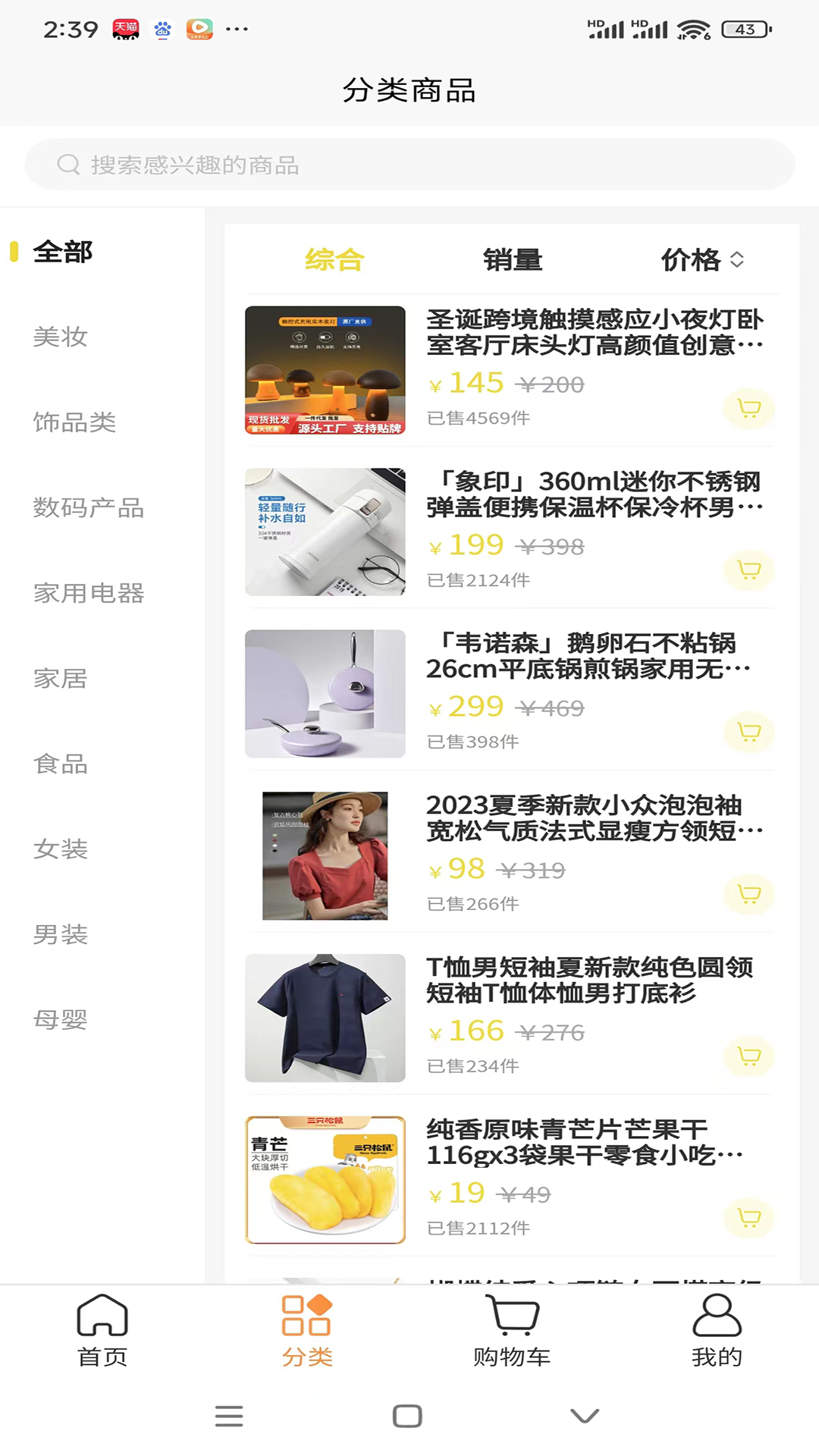Add the men's T-shirt to cart
This screenshot has height=1456, width=819.
749,1056
